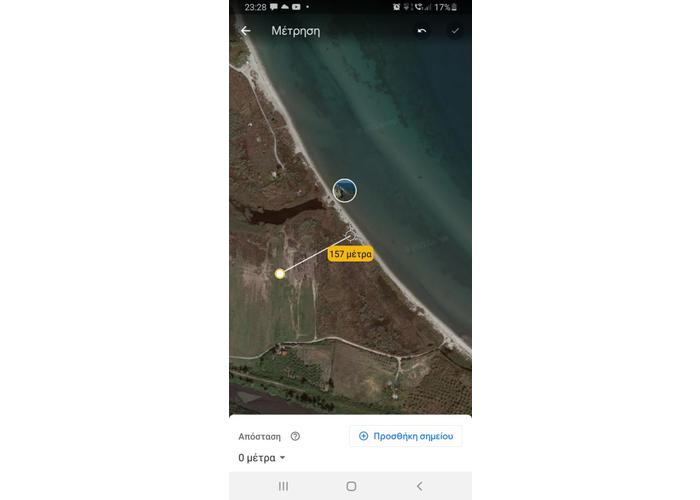Open the recent apps view

pos(283,486)
